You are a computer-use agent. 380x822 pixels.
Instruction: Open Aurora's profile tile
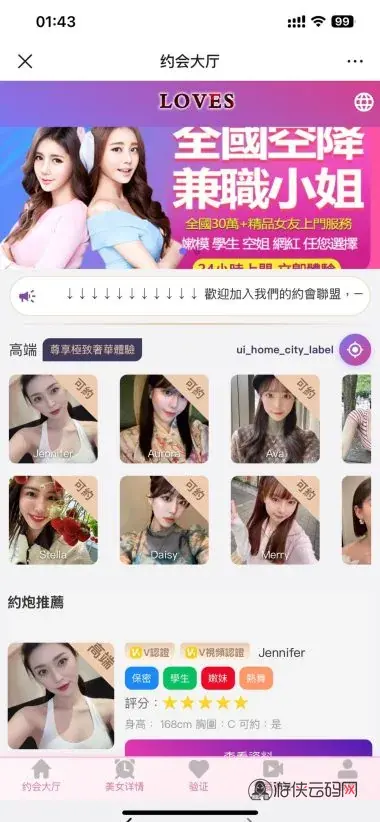click(x=164, y=419)
